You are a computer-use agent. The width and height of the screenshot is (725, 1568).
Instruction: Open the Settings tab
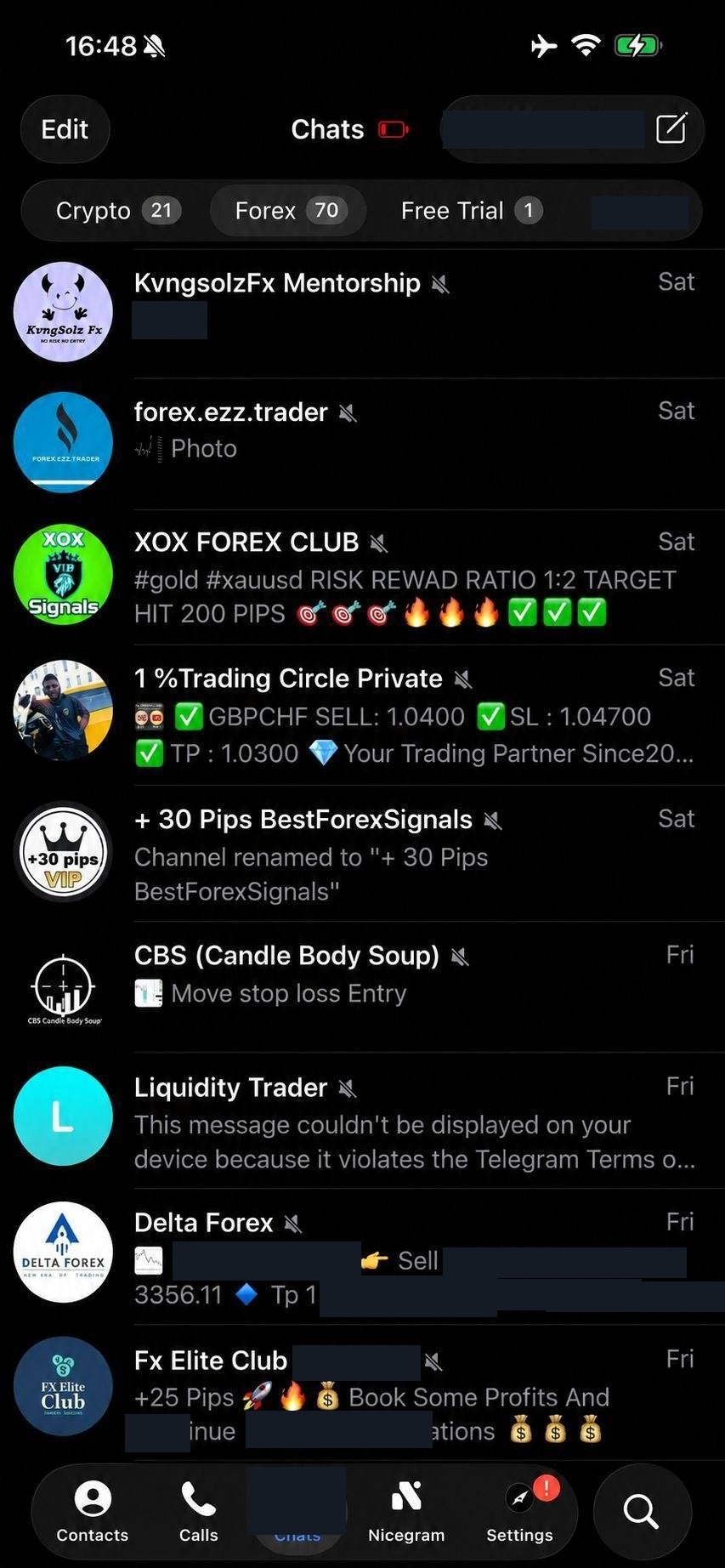pyautogui.click(x=519, y=1511)
